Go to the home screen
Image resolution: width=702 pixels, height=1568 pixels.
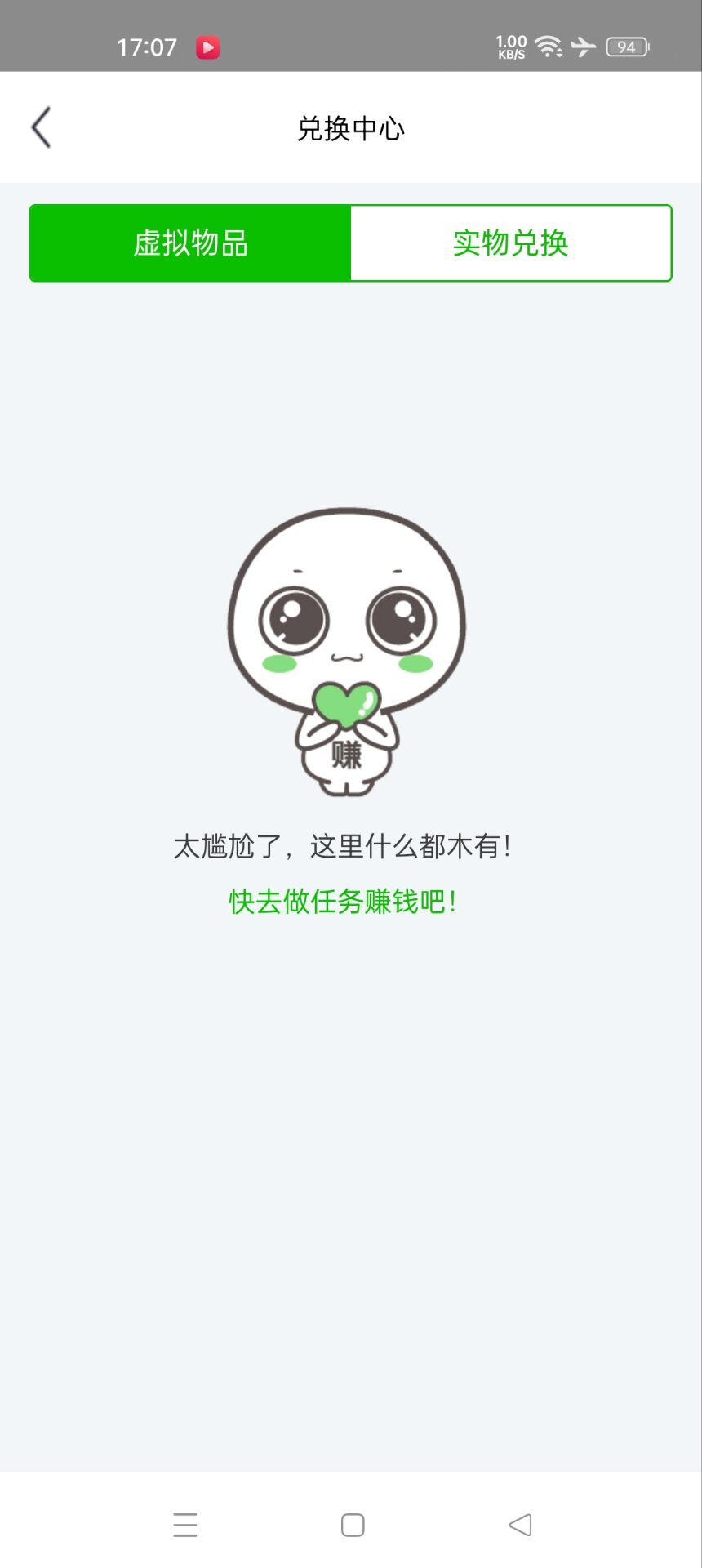[353, 1525]
